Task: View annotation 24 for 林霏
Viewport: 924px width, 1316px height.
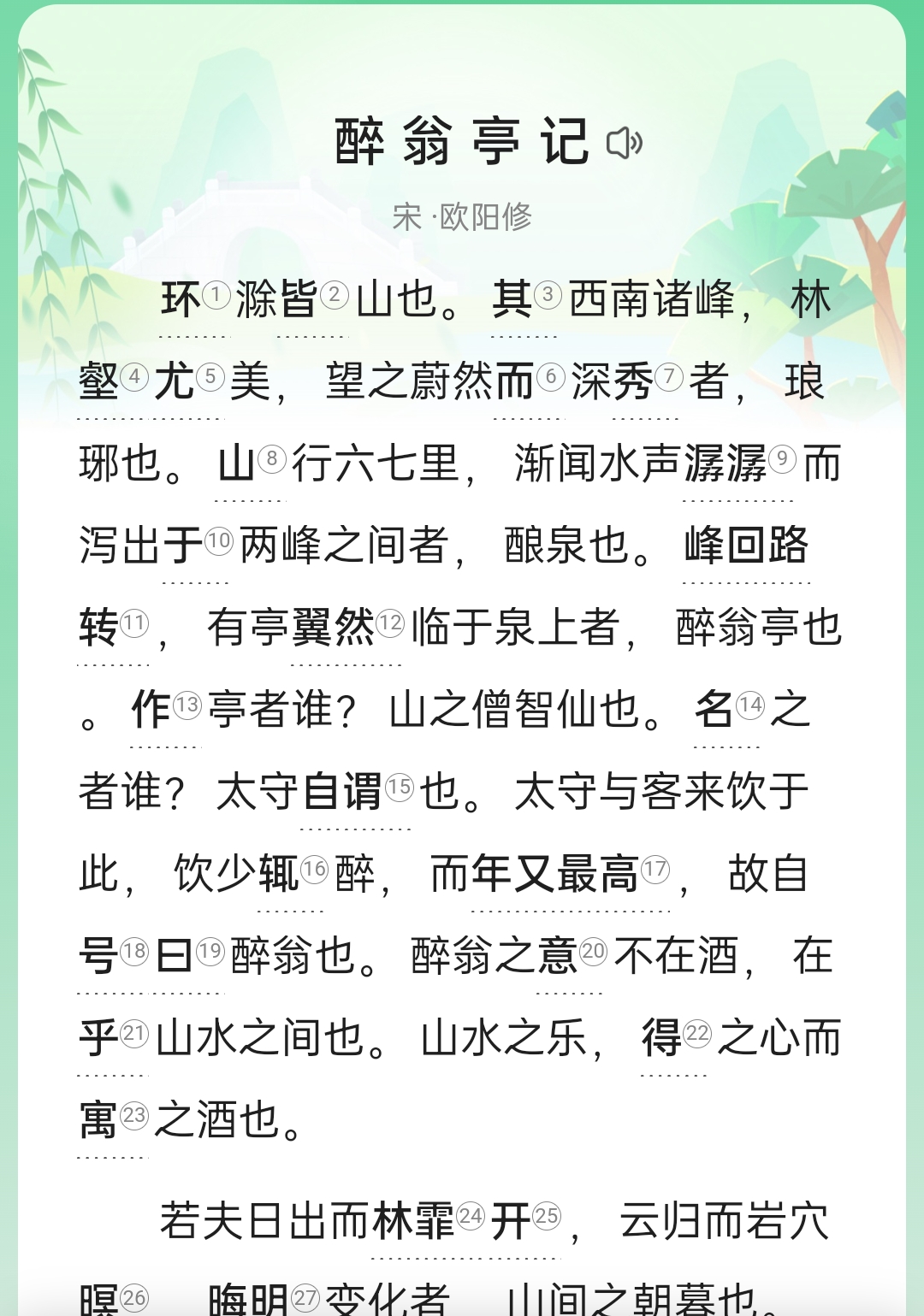Action: [470, 1218]
